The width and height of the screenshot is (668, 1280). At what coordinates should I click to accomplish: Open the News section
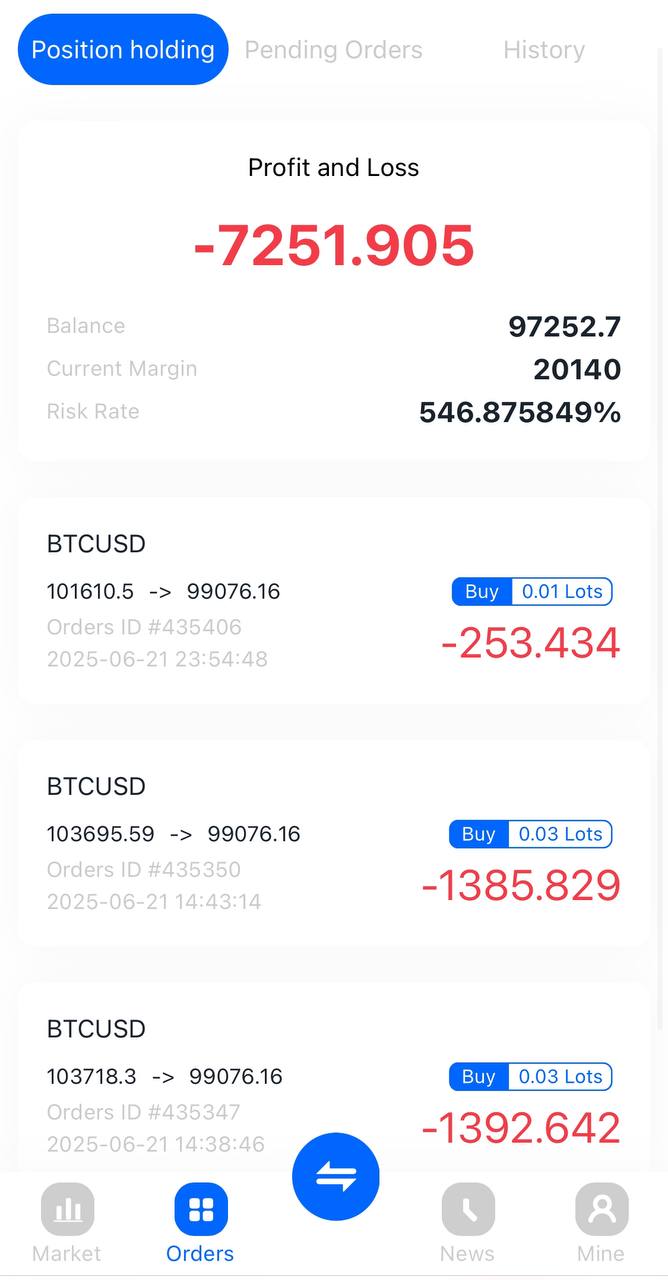click(467, 1222)
